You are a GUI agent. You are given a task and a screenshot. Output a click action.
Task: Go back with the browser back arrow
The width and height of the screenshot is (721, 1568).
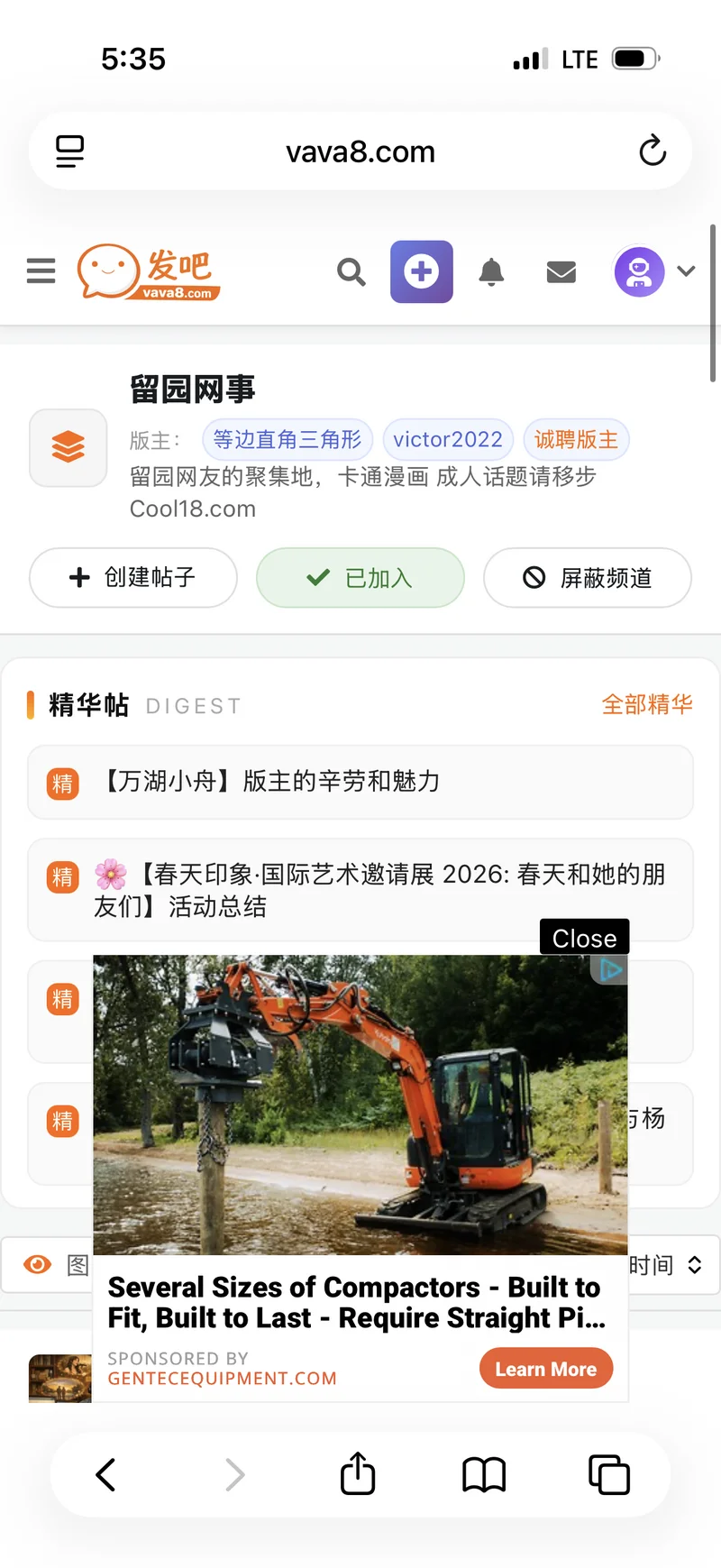coord(105,1475)
